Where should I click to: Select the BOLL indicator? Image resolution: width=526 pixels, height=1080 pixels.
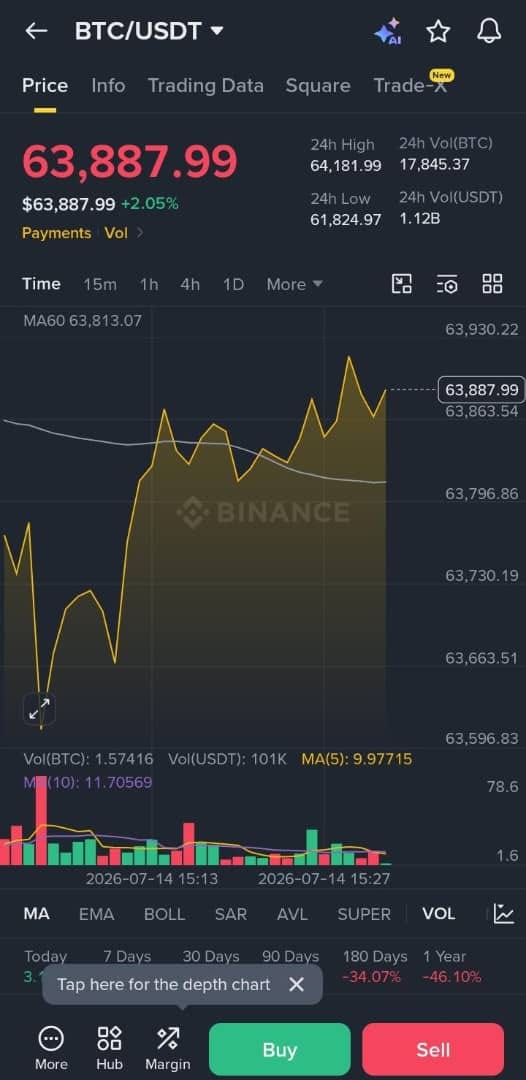pos(164,914)
